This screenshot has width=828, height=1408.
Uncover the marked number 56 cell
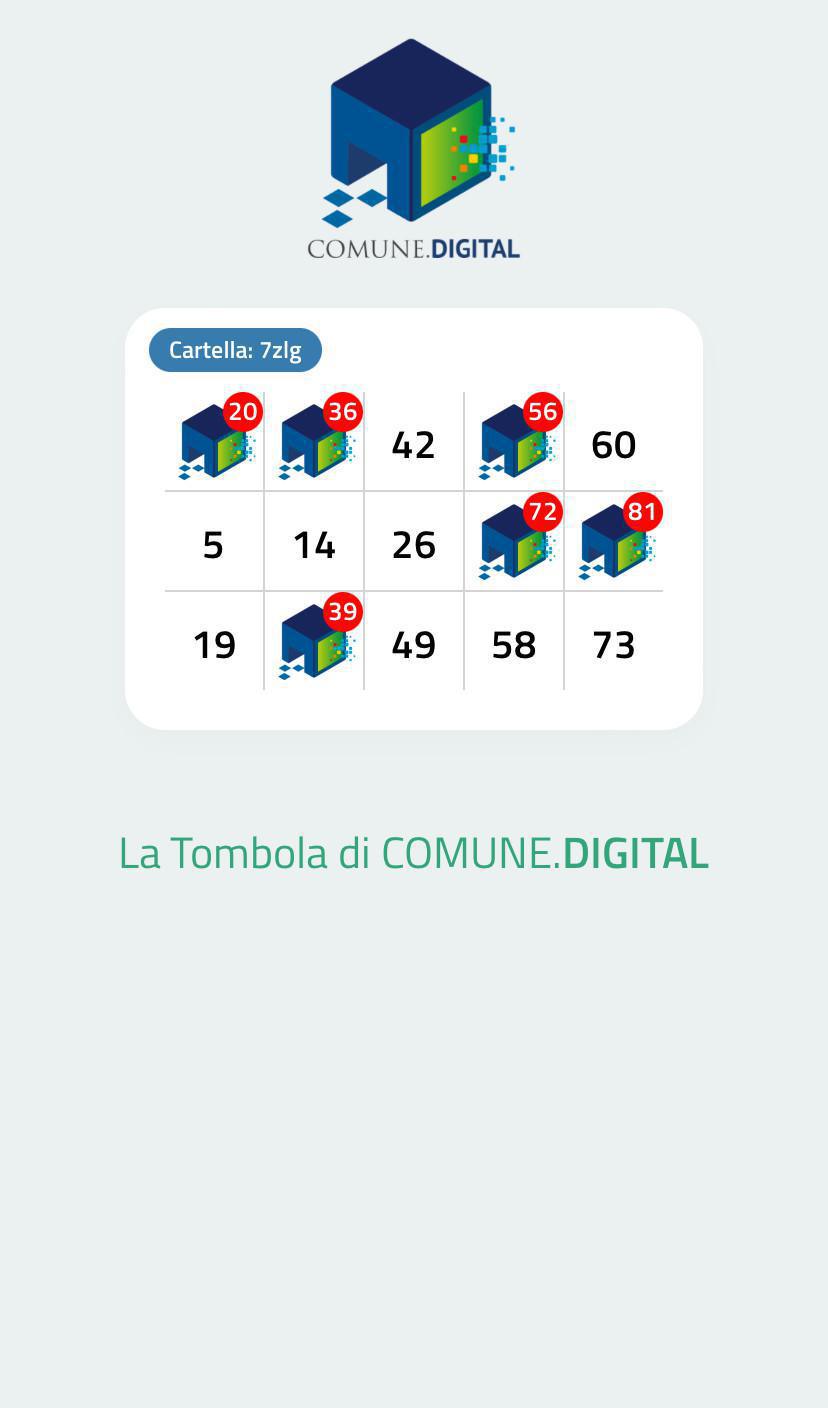[516, 442]
